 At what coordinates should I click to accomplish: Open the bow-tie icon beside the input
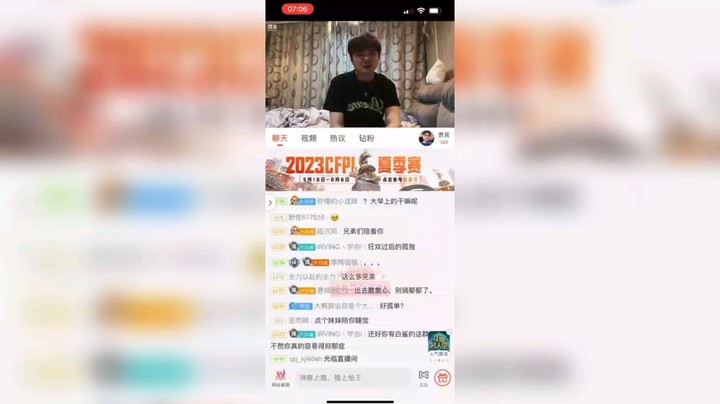point(424,376)
